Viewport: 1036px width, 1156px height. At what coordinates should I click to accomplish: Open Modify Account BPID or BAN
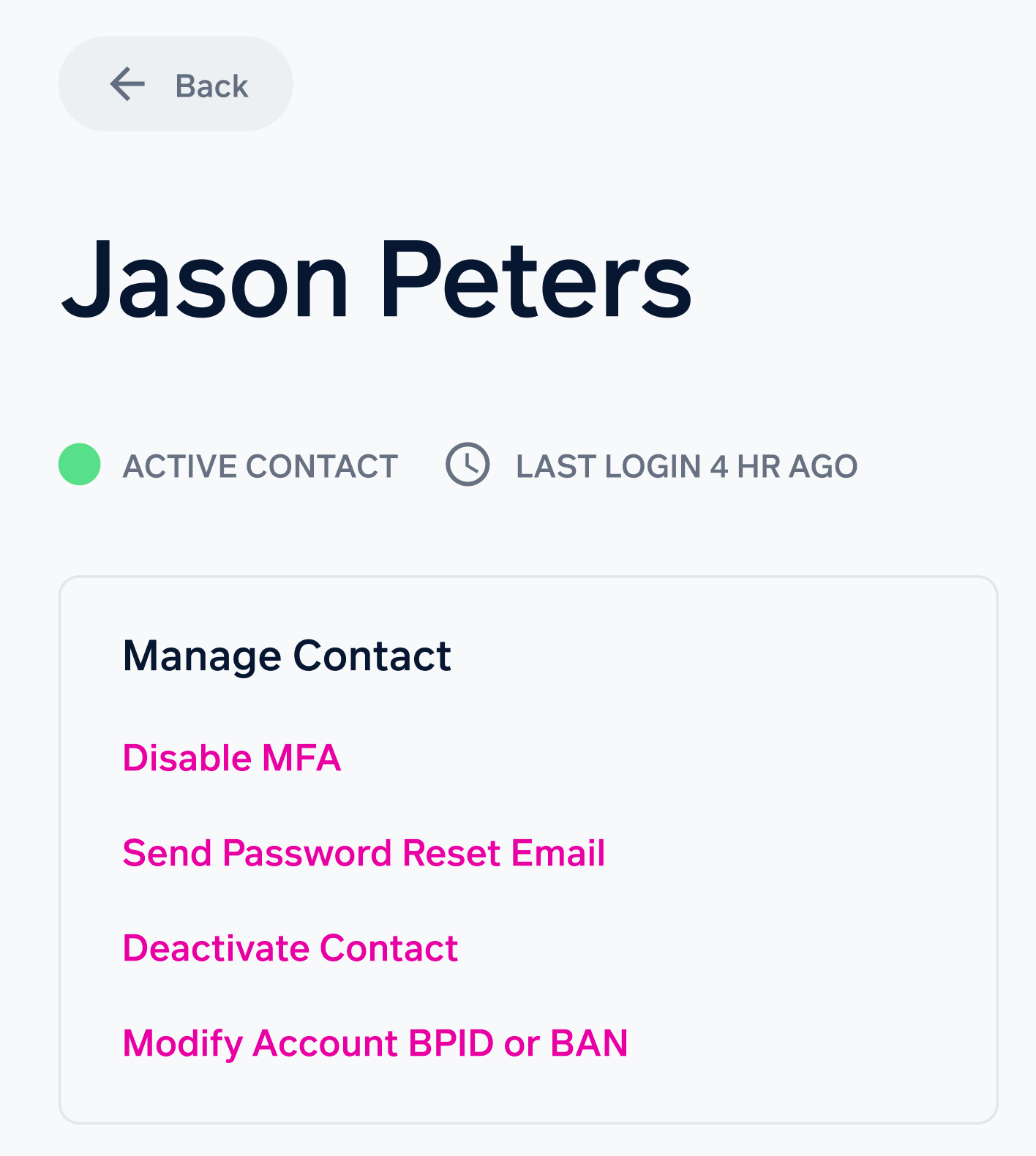[375, 1043]
